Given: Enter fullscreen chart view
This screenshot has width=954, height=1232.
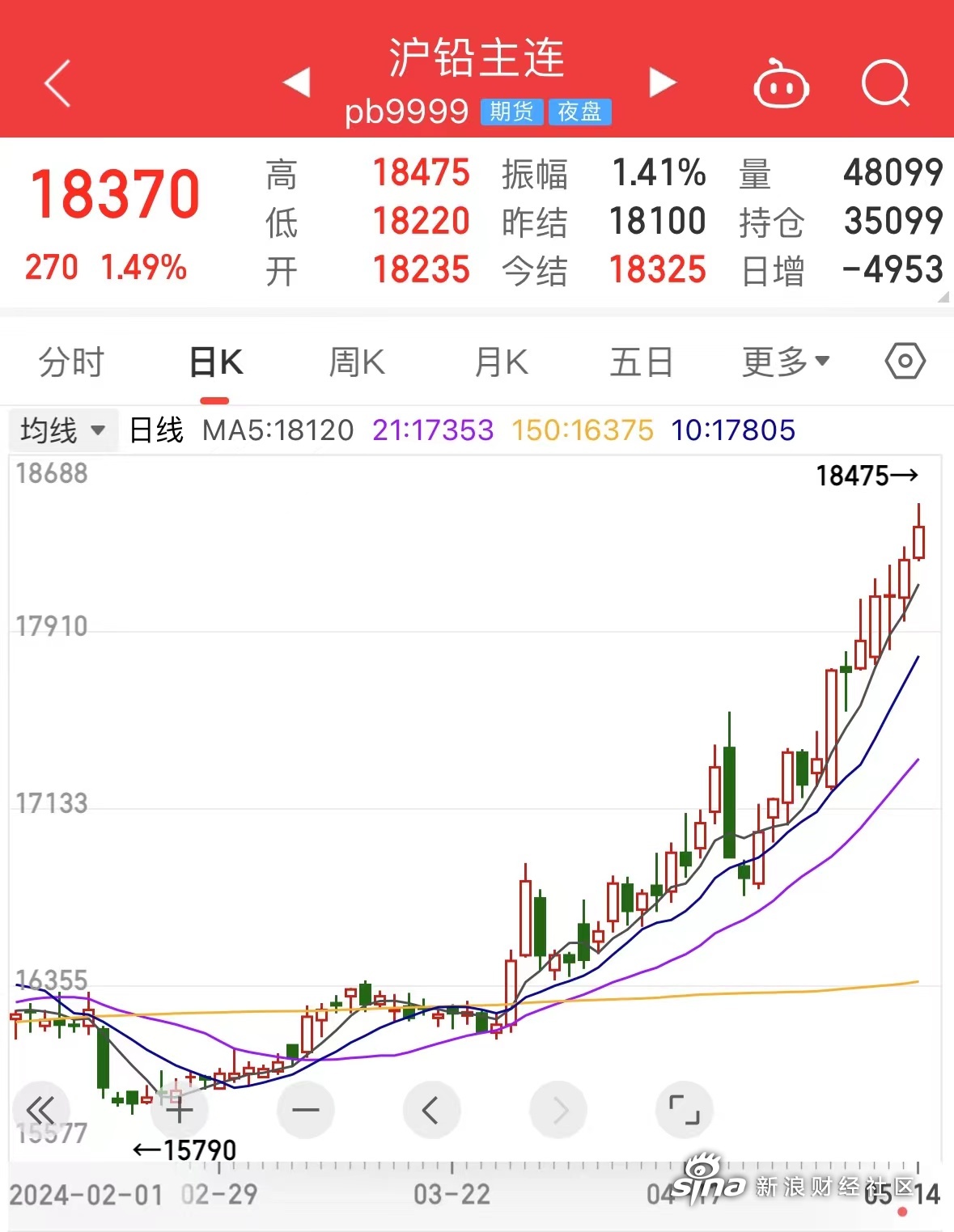Looking at the screenshot, I should click(684, 1110).
